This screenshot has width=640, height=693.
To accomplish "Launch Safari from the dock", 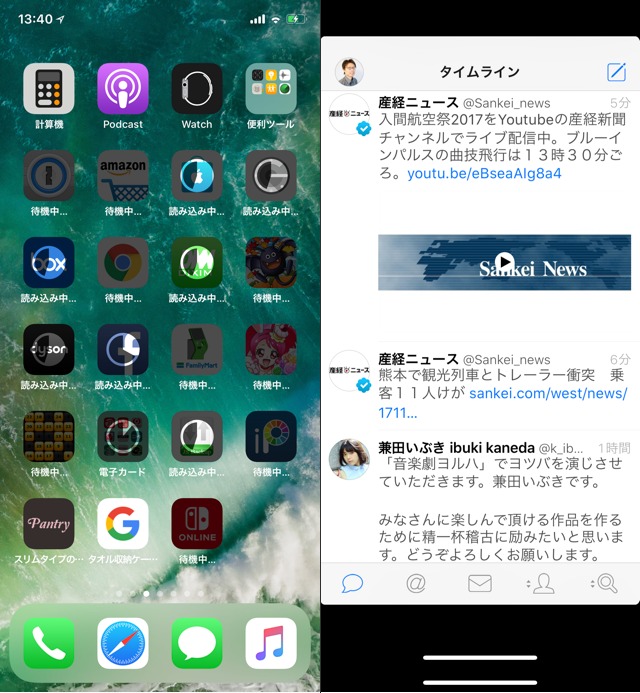I will (x=123, y=643).
